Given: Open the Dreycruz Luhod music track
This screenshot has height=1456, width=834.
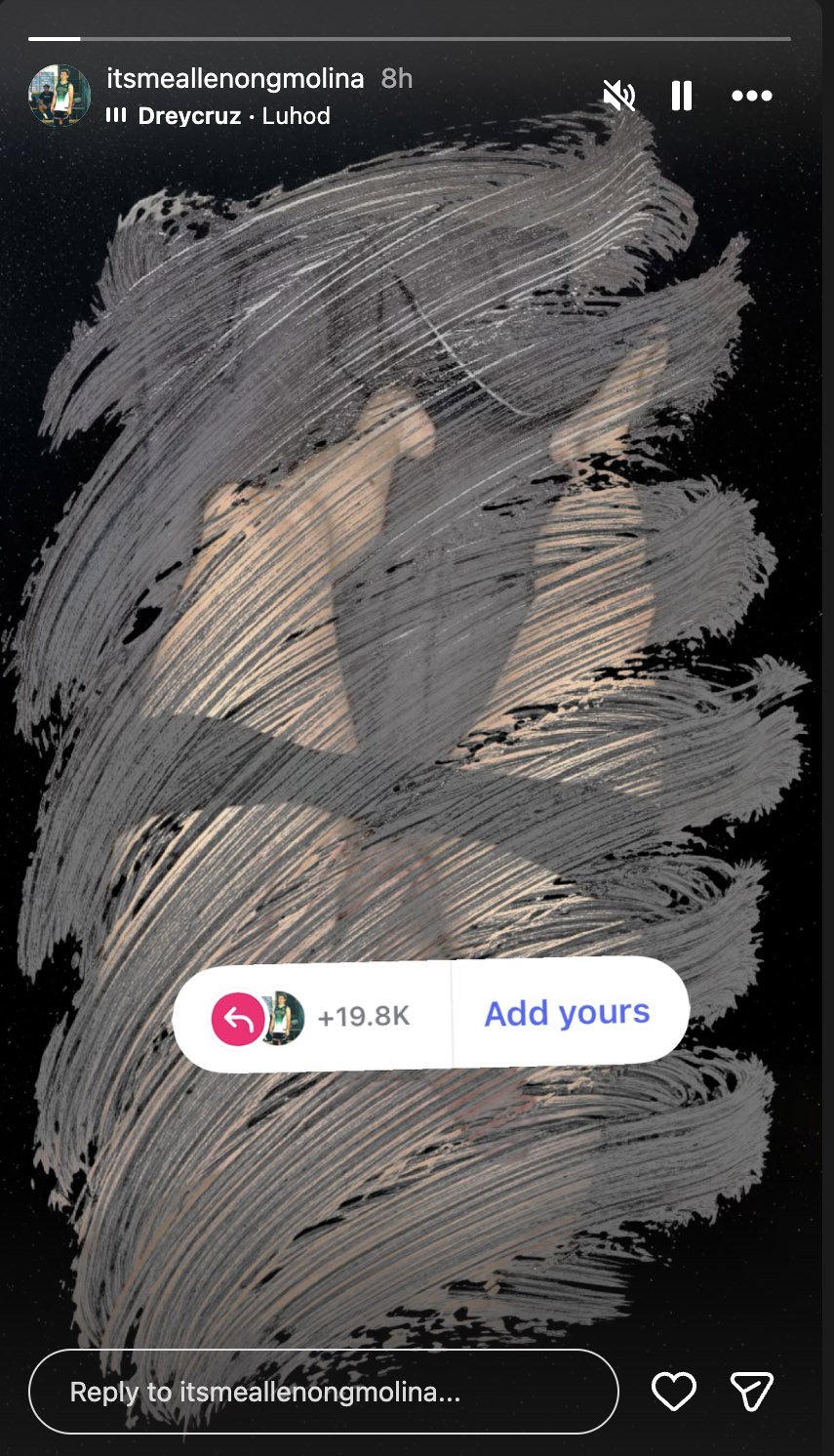Looking at the screenshot, I should click(233, 116).
